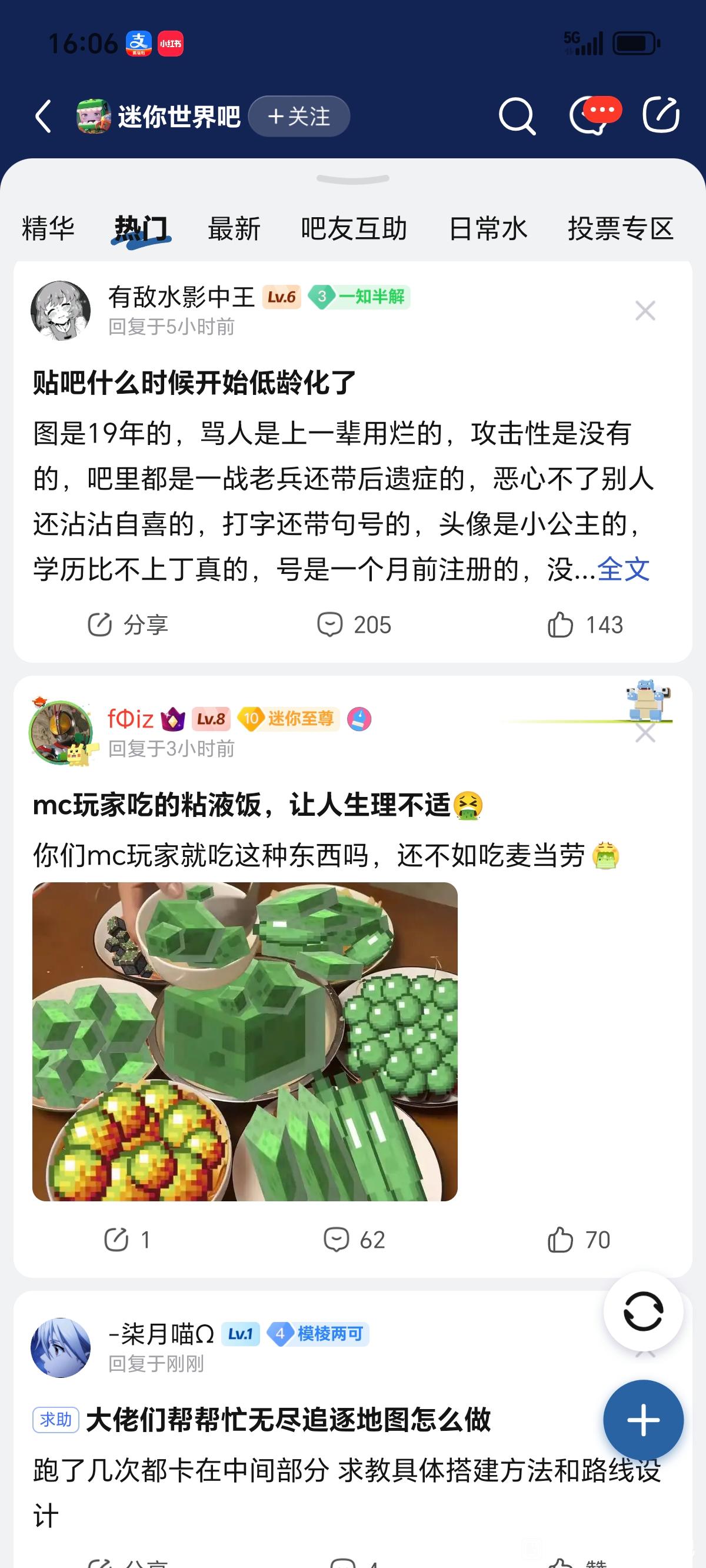Switch to the 最新 tab

[234, 229]
